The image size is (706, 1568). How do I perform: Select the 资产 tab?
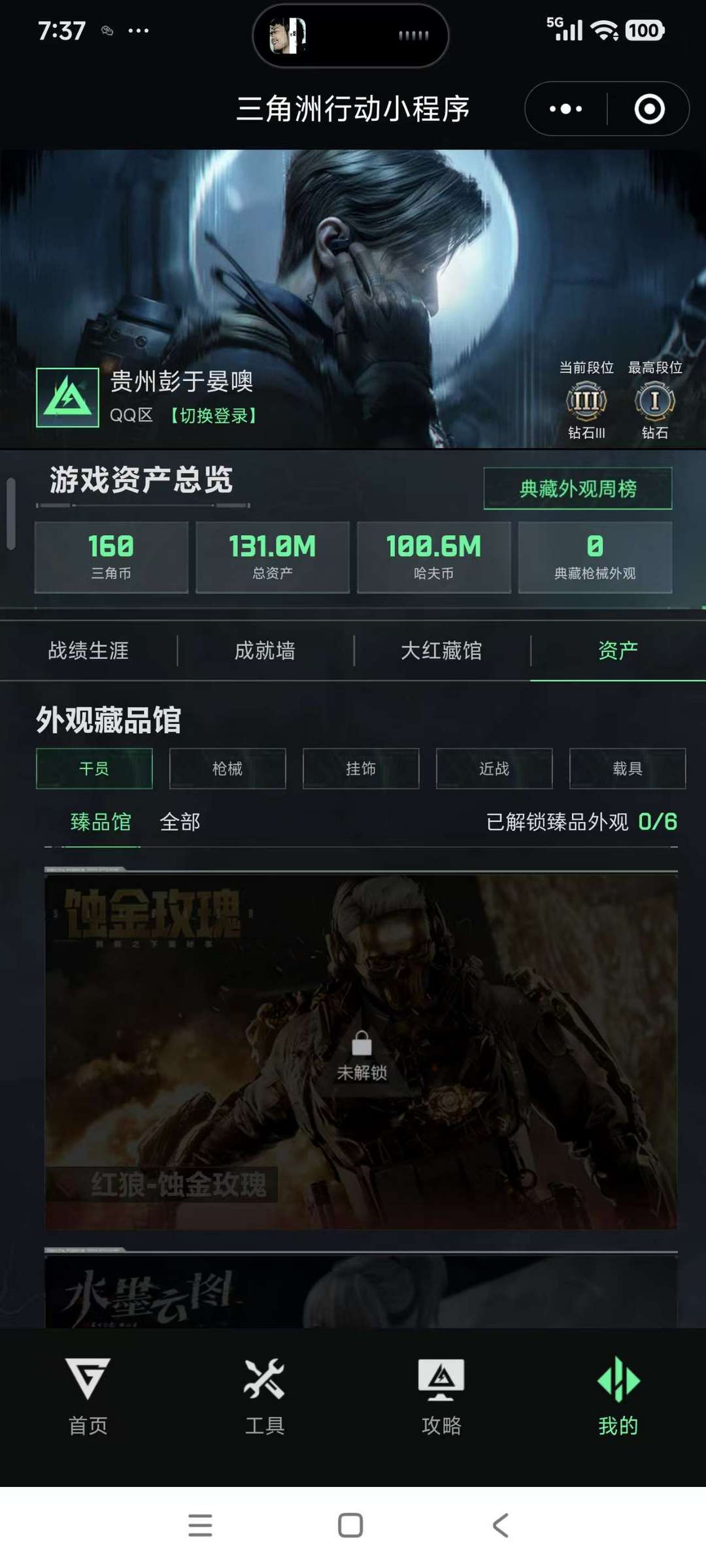(x=618, y=651)
